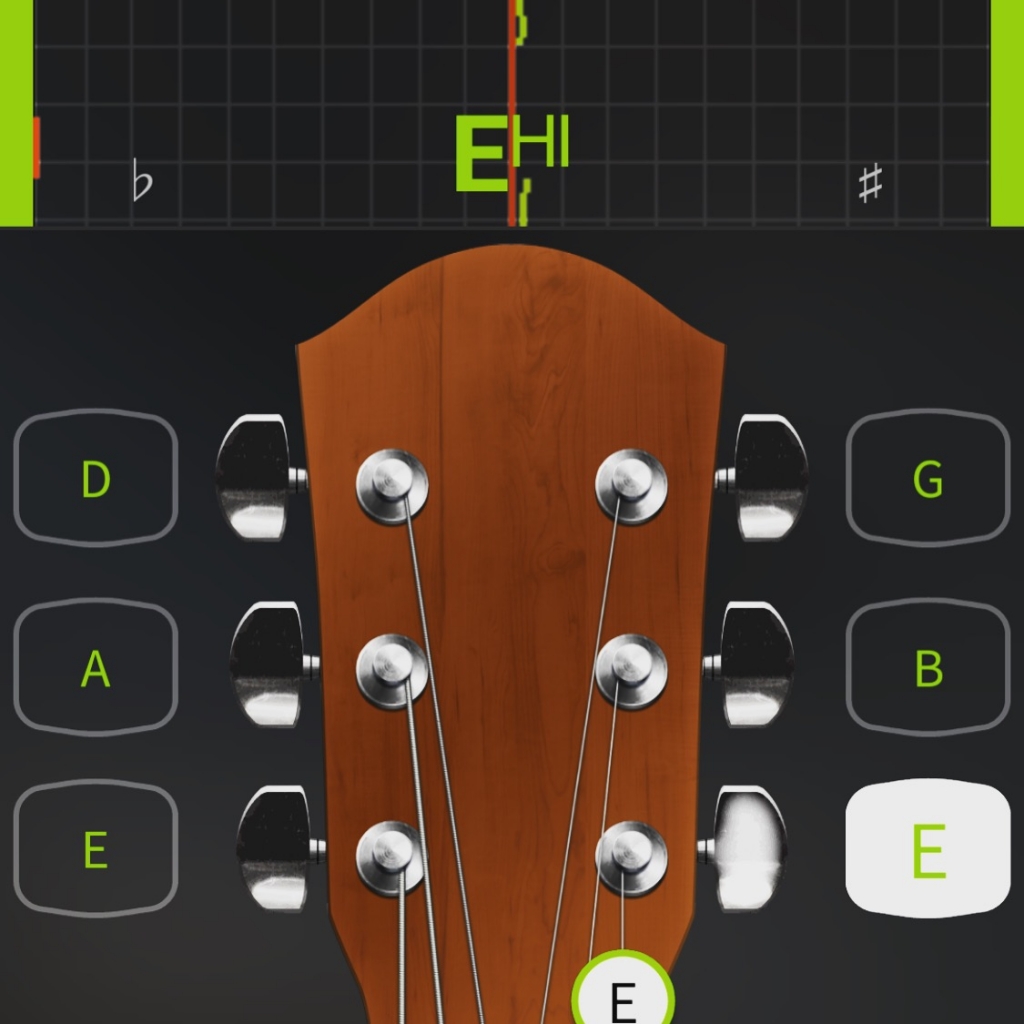The height and width of the screenshot is (1024, 1024).
Task: Select the D string button
Action: click(95, 479)
